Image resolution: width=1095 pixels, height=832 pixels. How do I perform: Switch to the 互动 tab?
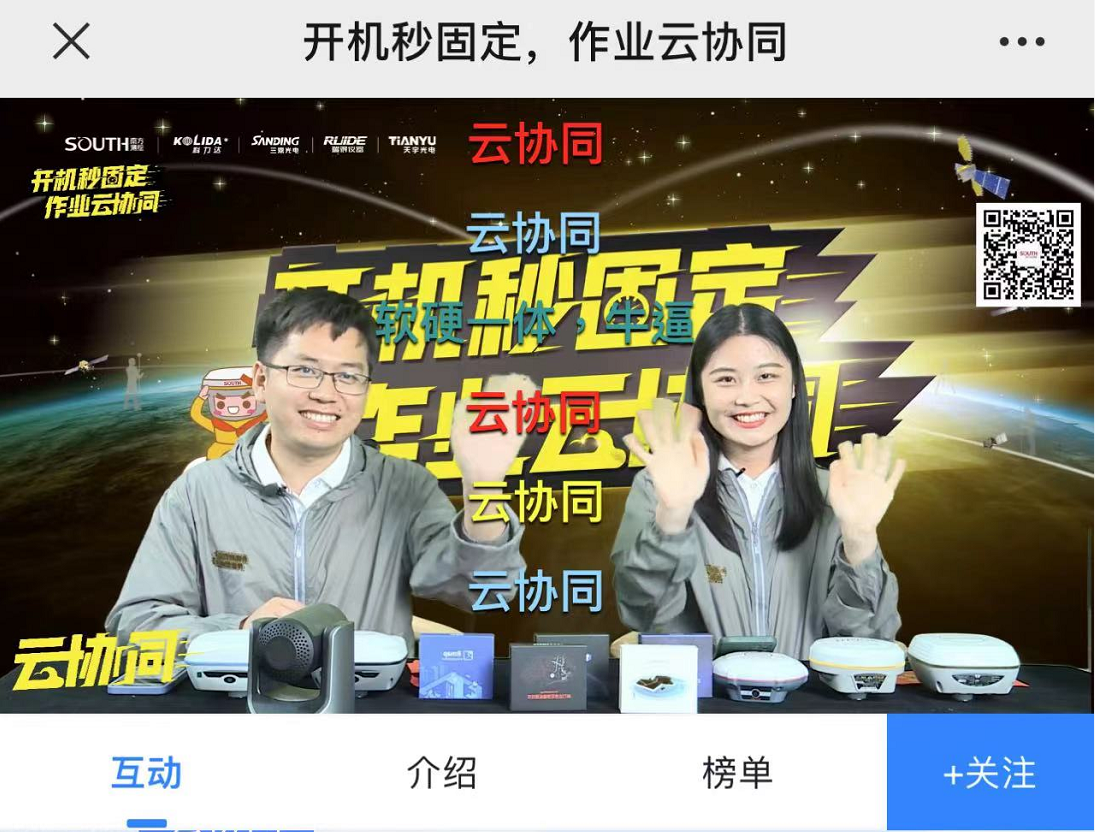(x=147, y=773)
